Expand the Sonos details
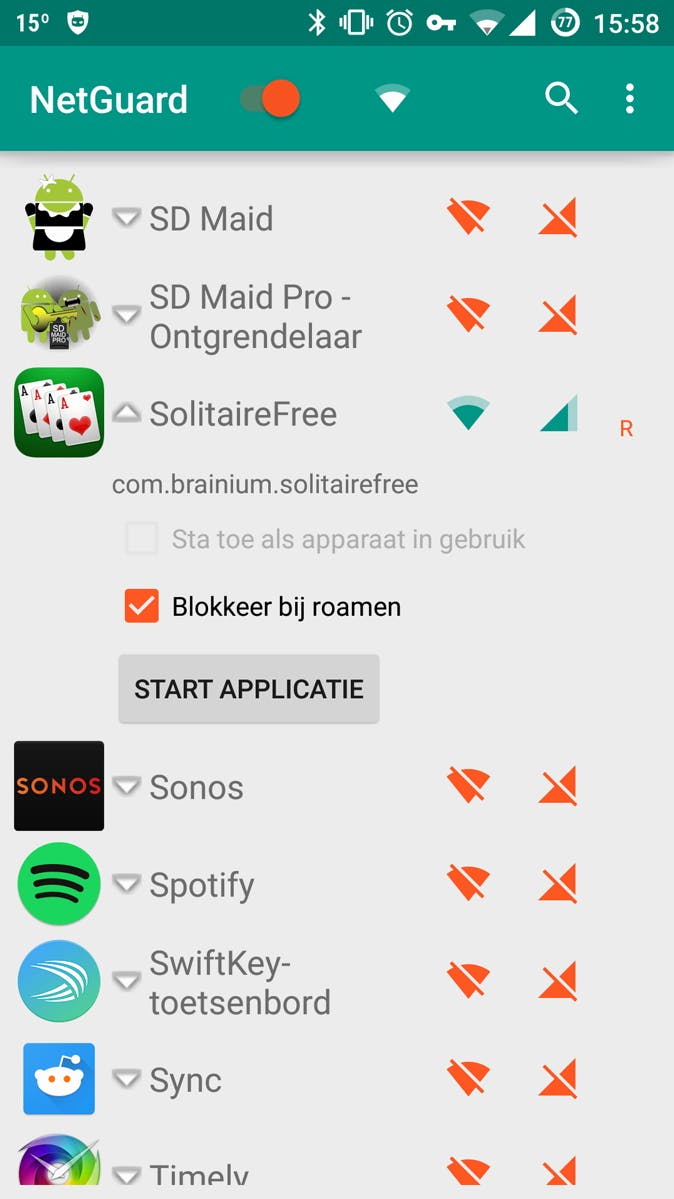 (126, 786)
